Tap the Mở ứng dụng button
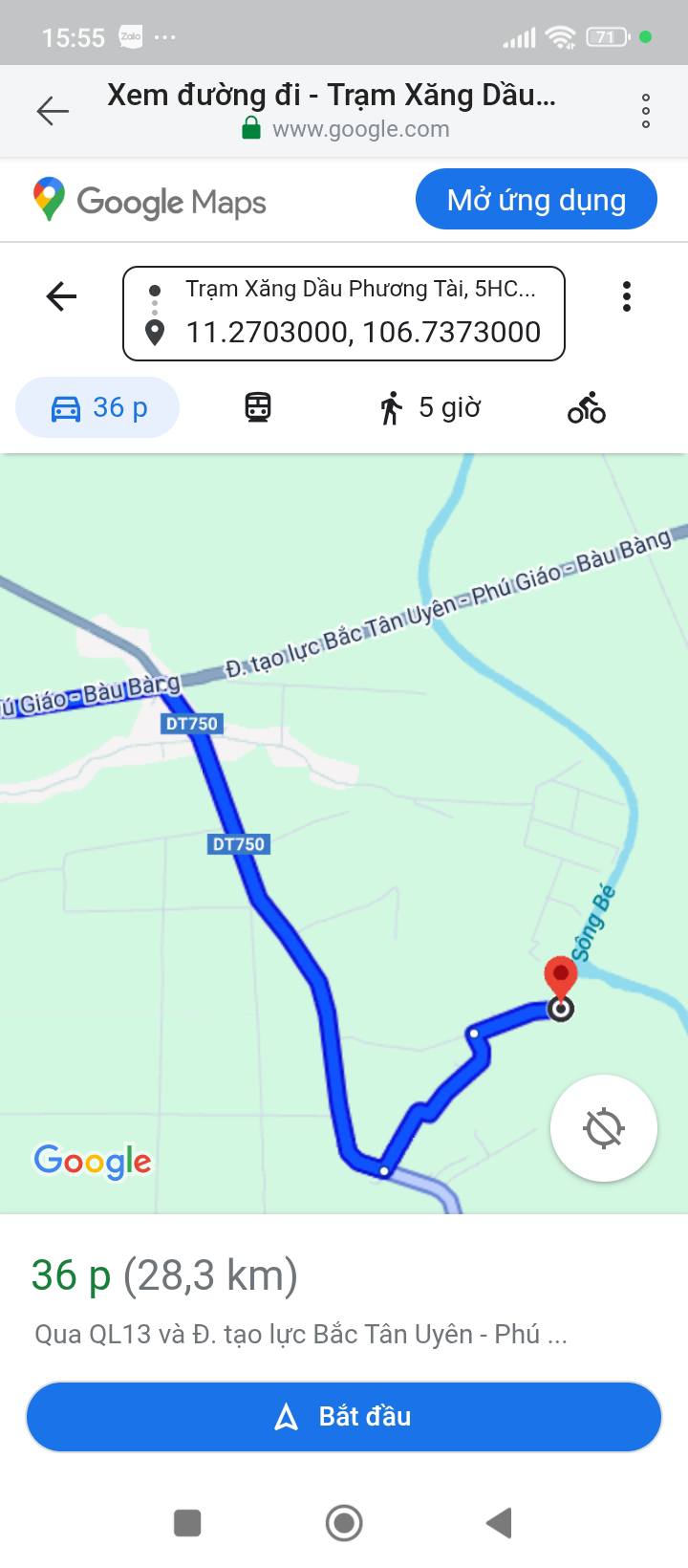This screenshot has width=688, height=1568. pyautogui.click(x=536, y=200)
